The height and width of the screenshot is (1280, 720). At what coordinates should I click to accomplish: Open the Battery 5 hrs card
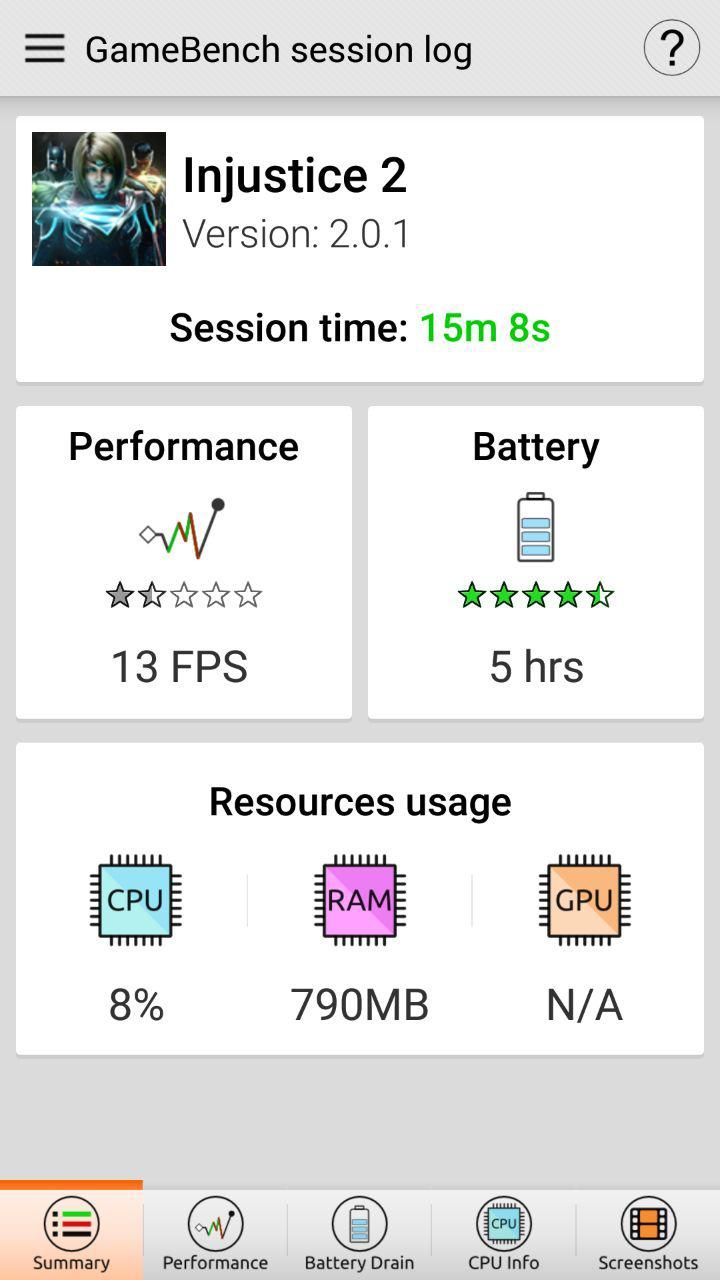click(x=536, y=562)
